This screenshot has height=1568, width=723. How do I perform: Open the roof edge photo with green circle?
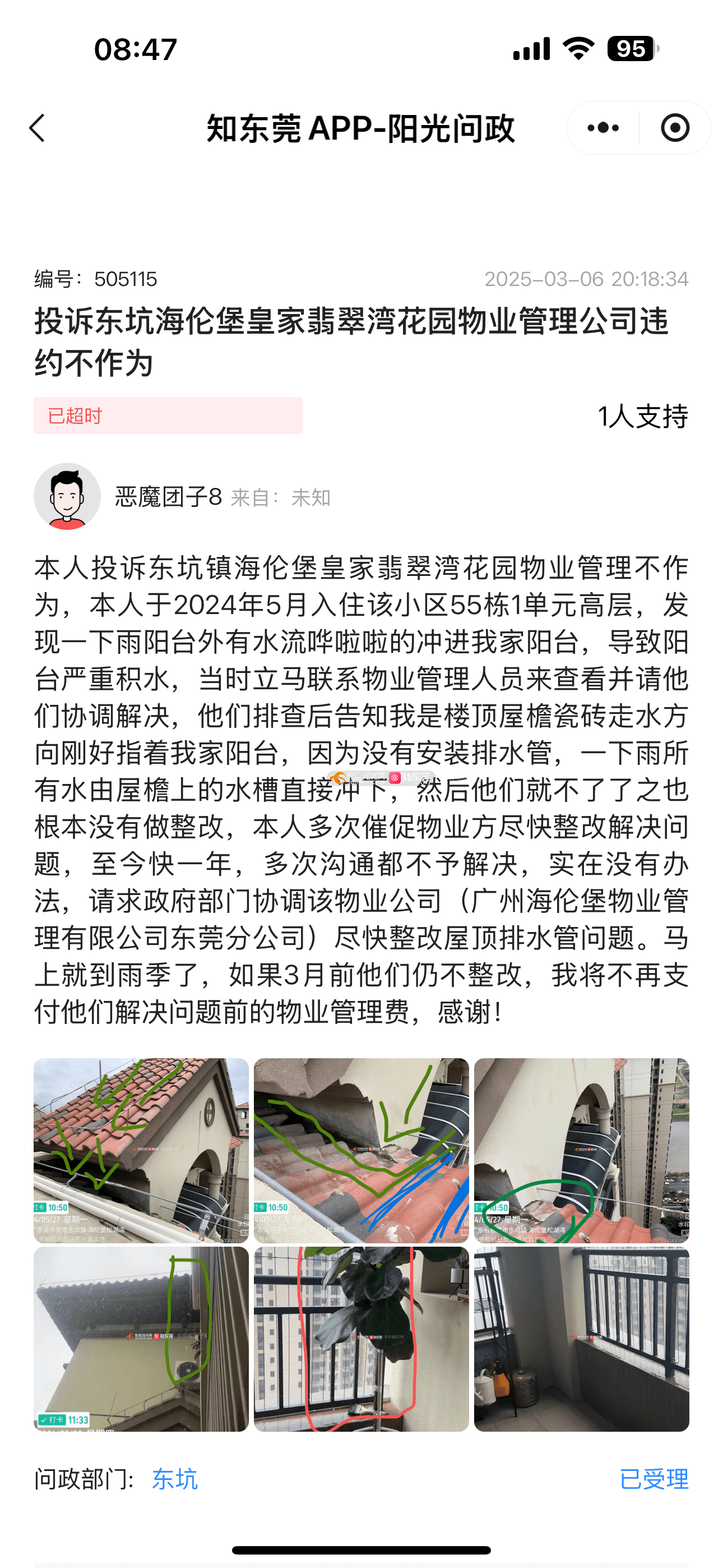[x=581, y=1150]
